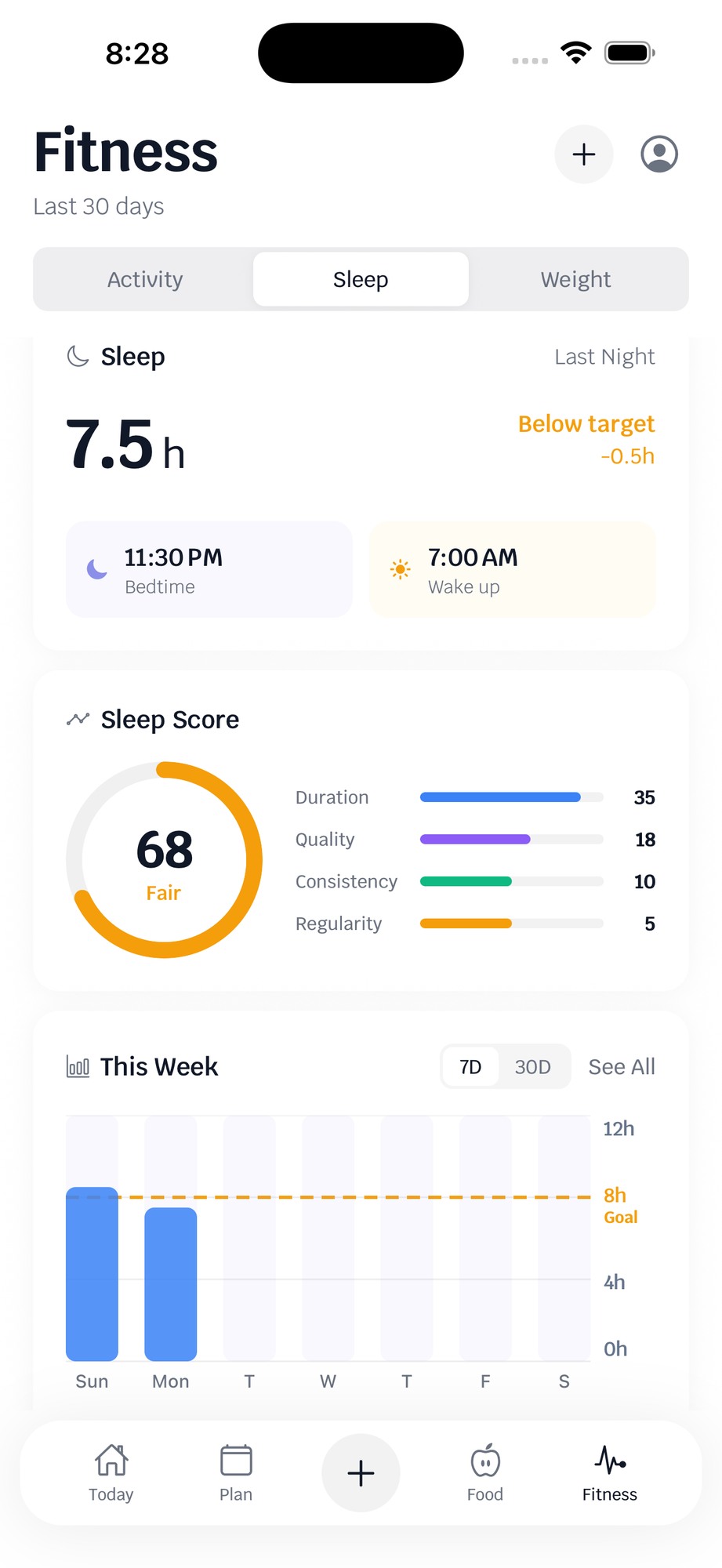Switch to the Weight tab
The image size is (722, 1568).
coord(576,279)
